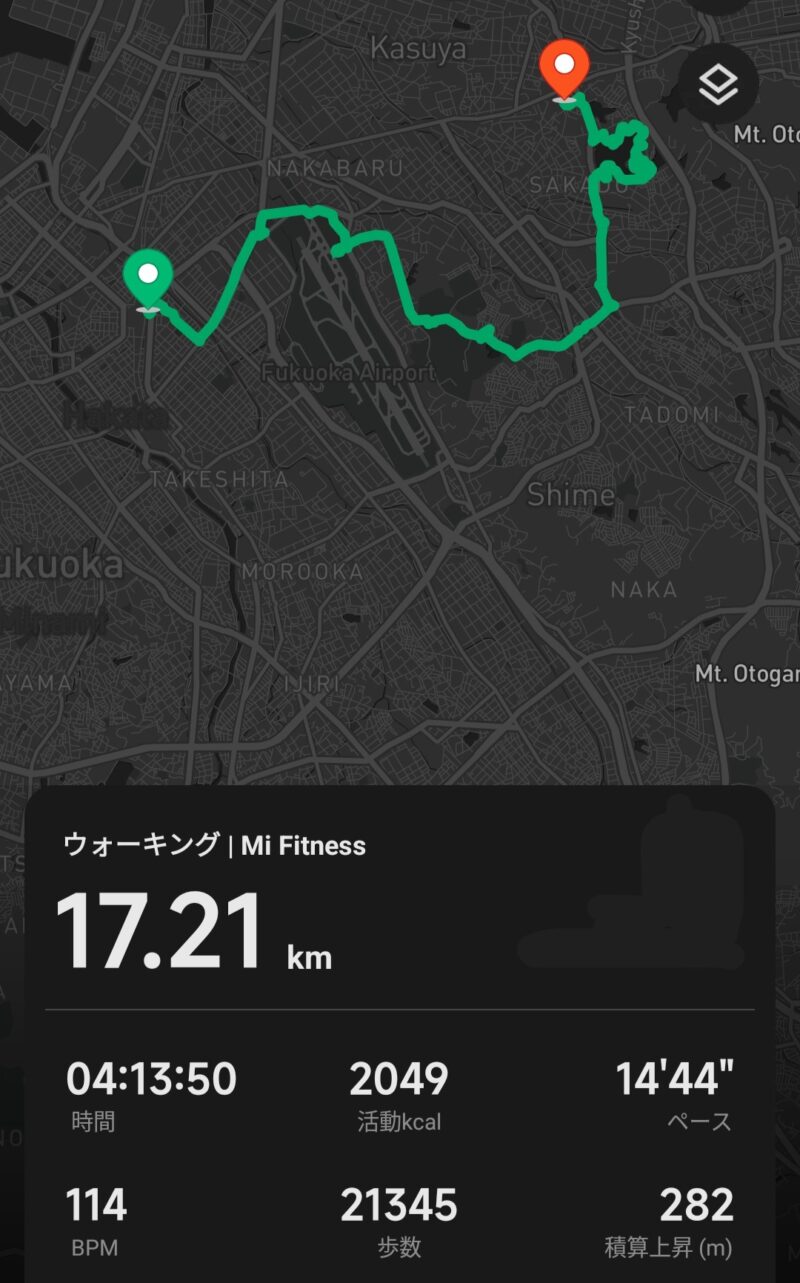800x1283 pixels.
Task: Open the map layers selector
Action: [718, 85]
